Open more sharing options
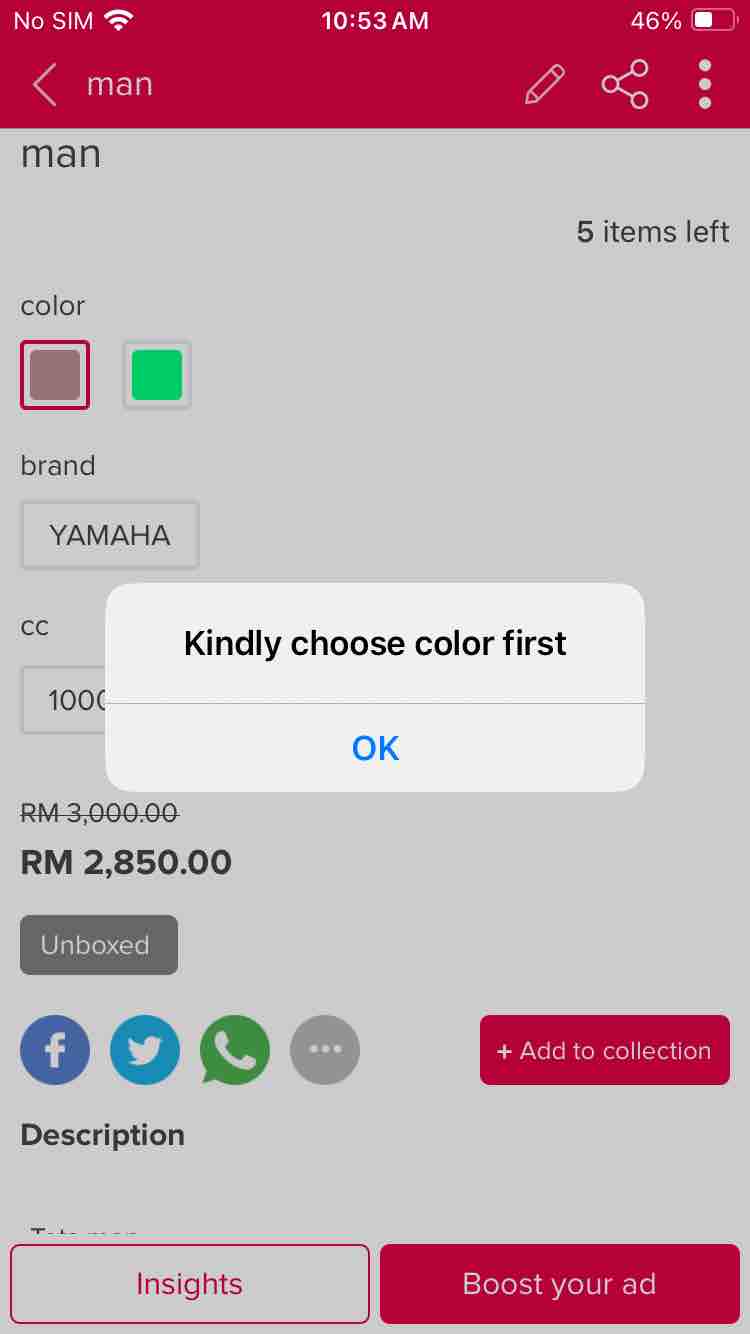 point(325,1050)
